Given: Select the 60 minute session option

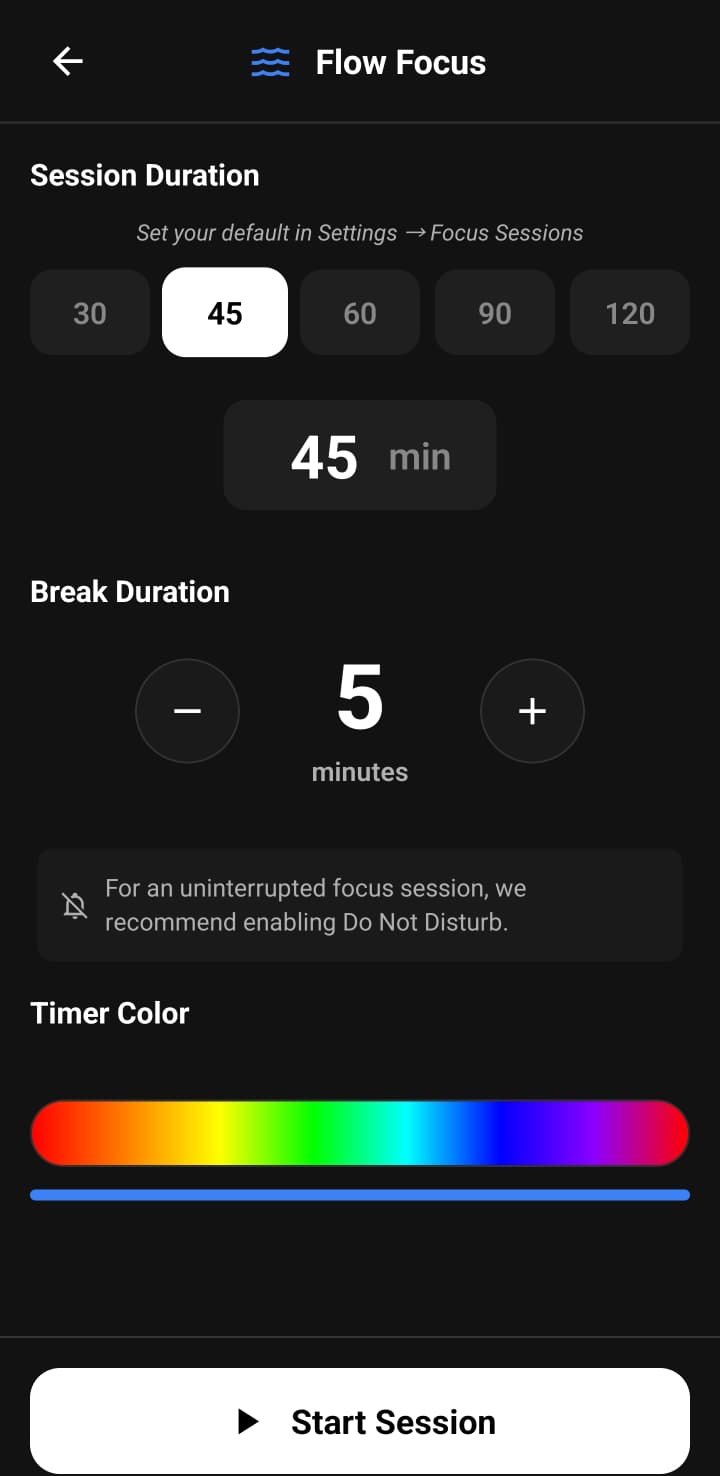Looking at the screenshot, I should click(x=359, y=312).
